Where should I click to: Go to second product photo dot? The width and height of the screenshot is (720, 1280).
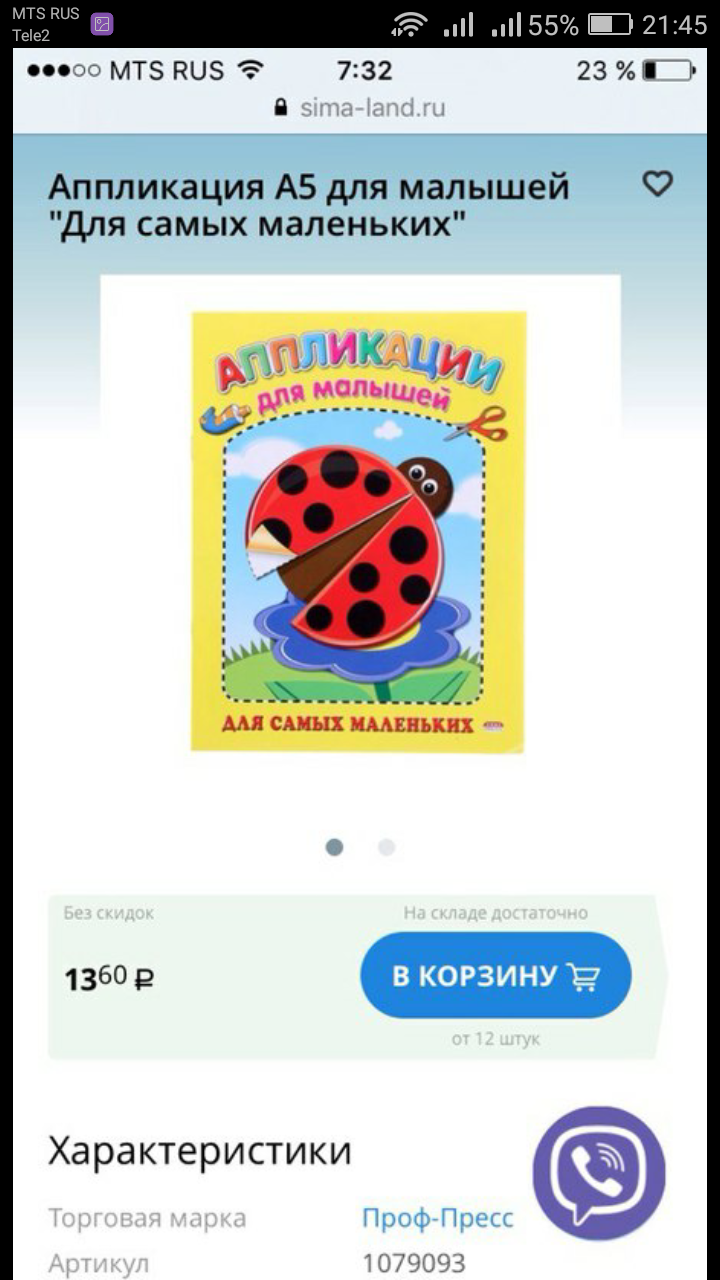coord(386,847)
